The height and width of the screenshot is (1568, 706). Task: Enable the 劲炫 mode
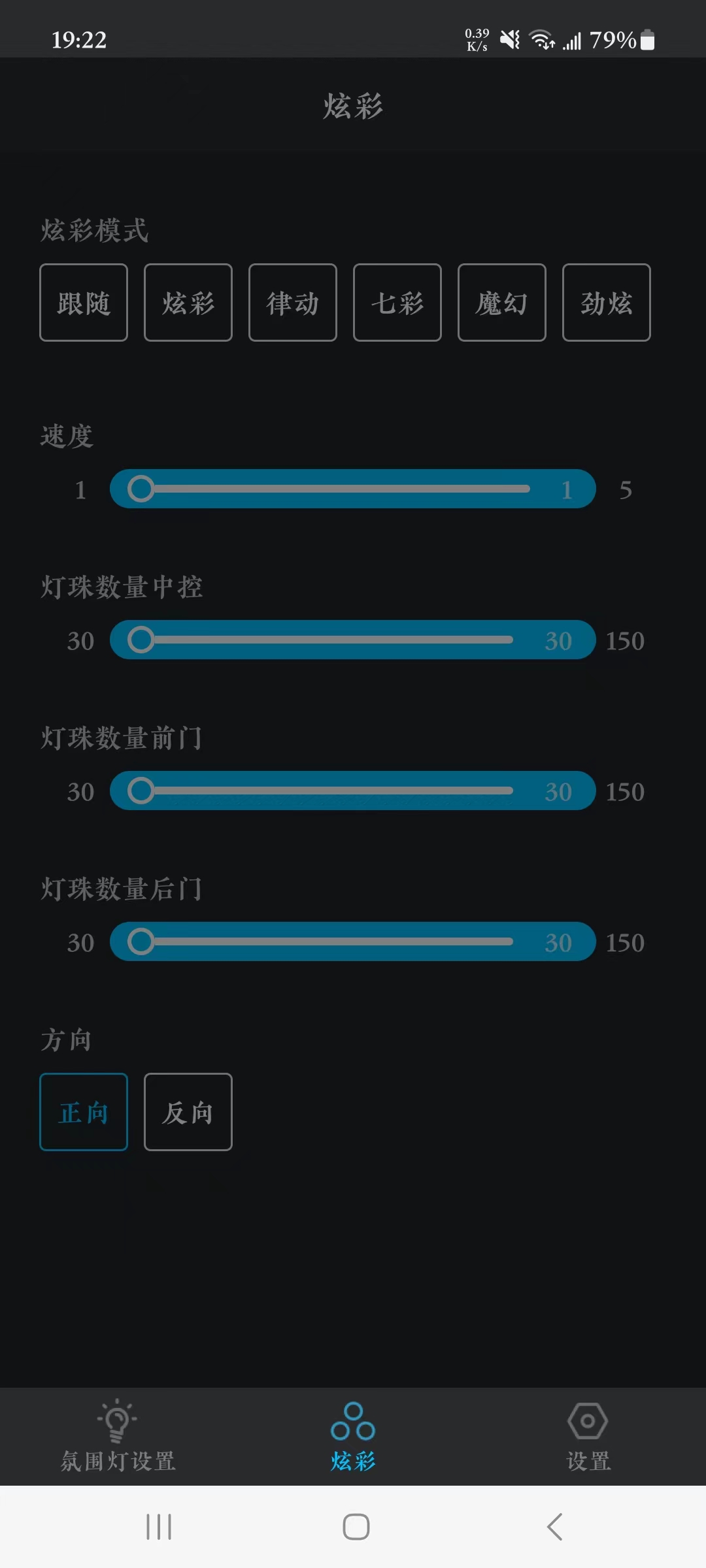tap(607, 302)
